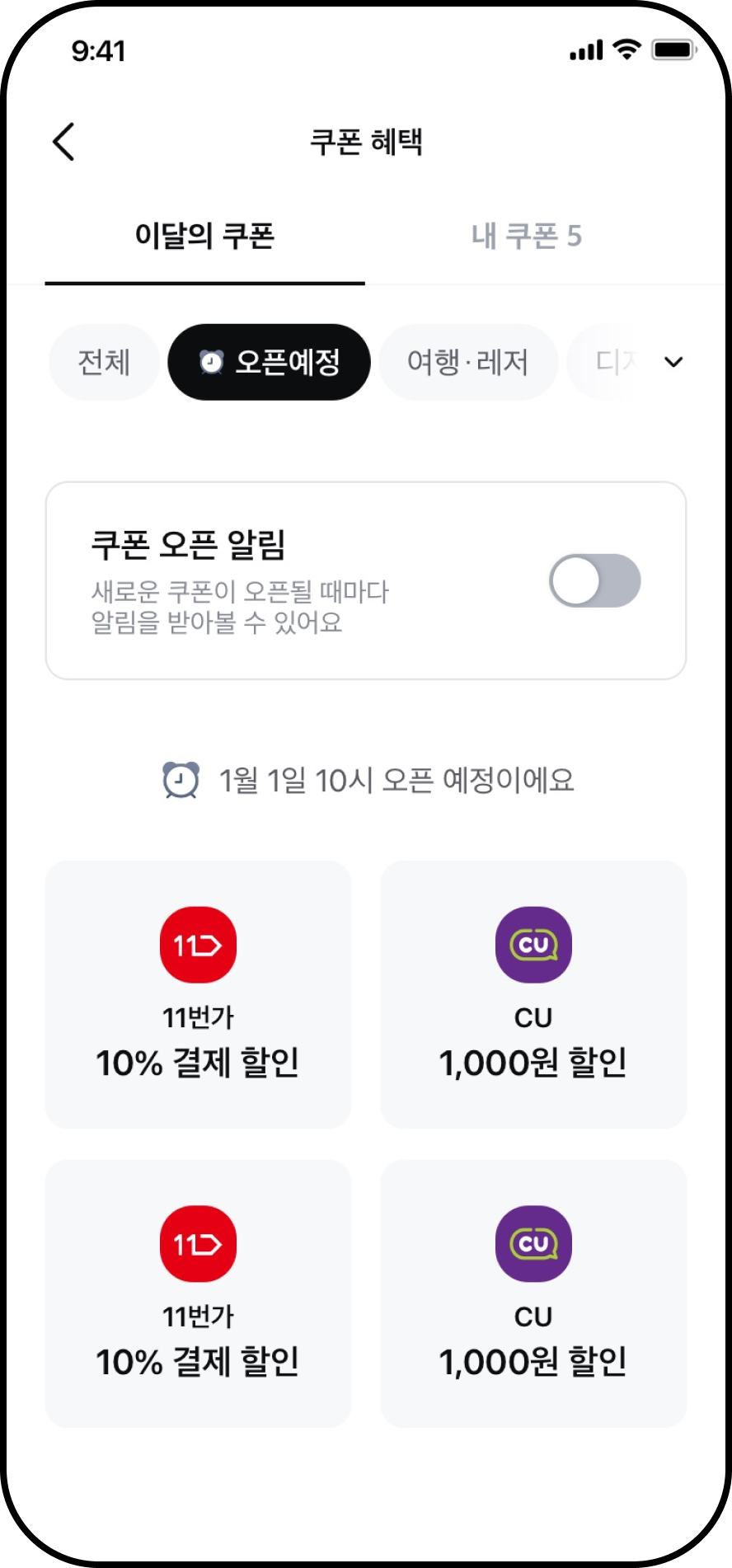Open the 내 쿠폰 5 tab
This screenshot has width=732, height=1568.
tap(527, 237)
